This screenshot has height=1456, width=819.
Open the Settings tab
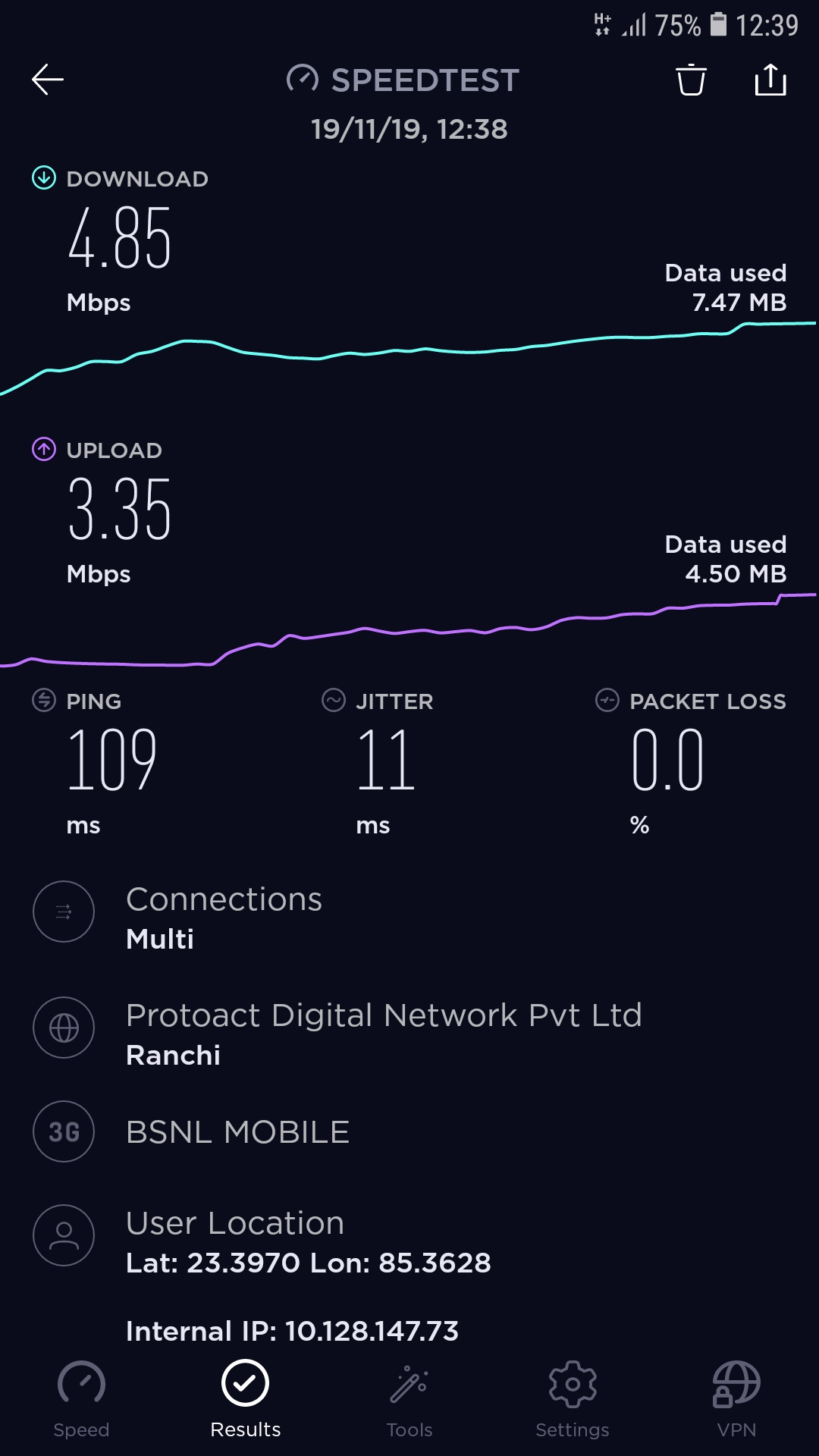point(573,1399)
